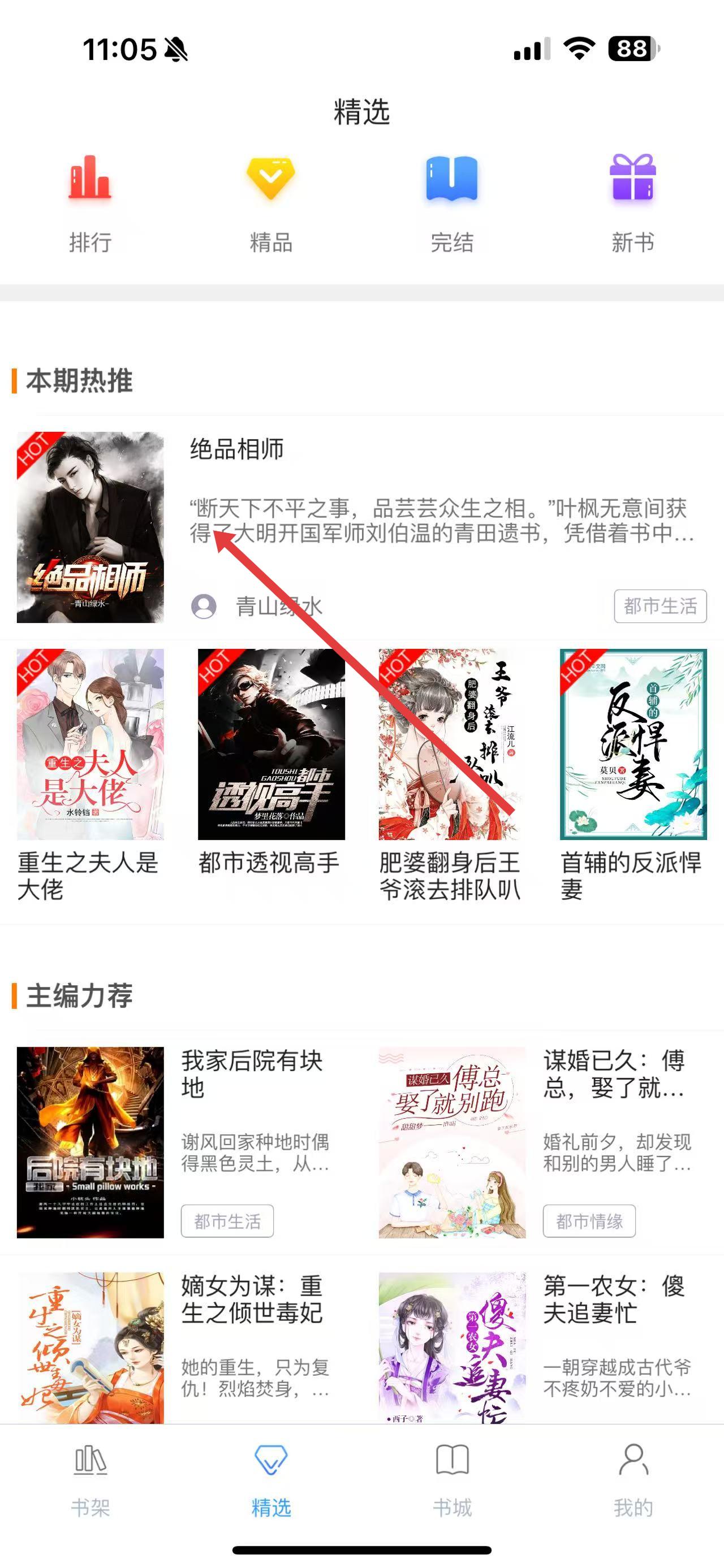Switch to the 书城 bookstore tab
This screenshot has height=1568, width=724.
(x=452, y=1480)
